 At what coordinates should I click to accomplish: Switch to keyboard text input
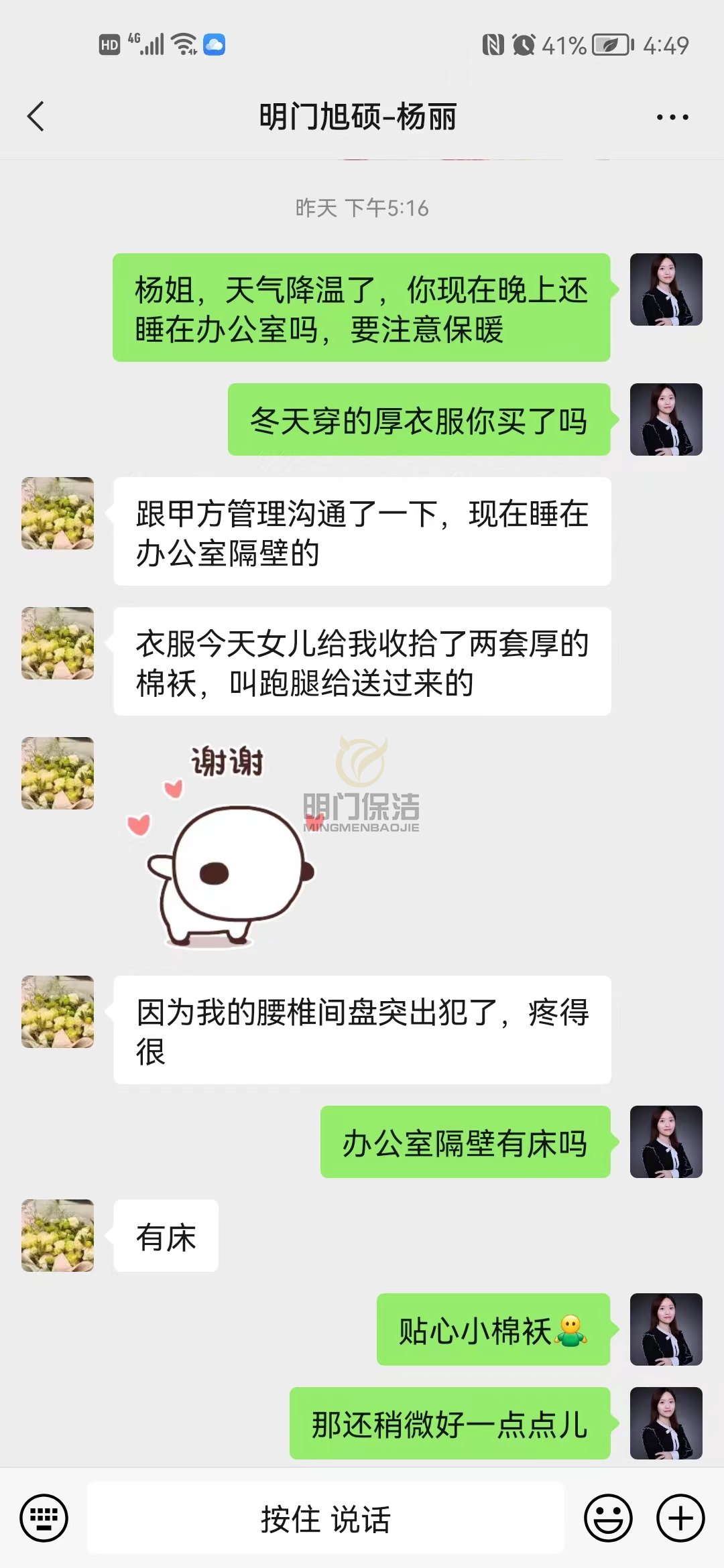click(44, 1518)
